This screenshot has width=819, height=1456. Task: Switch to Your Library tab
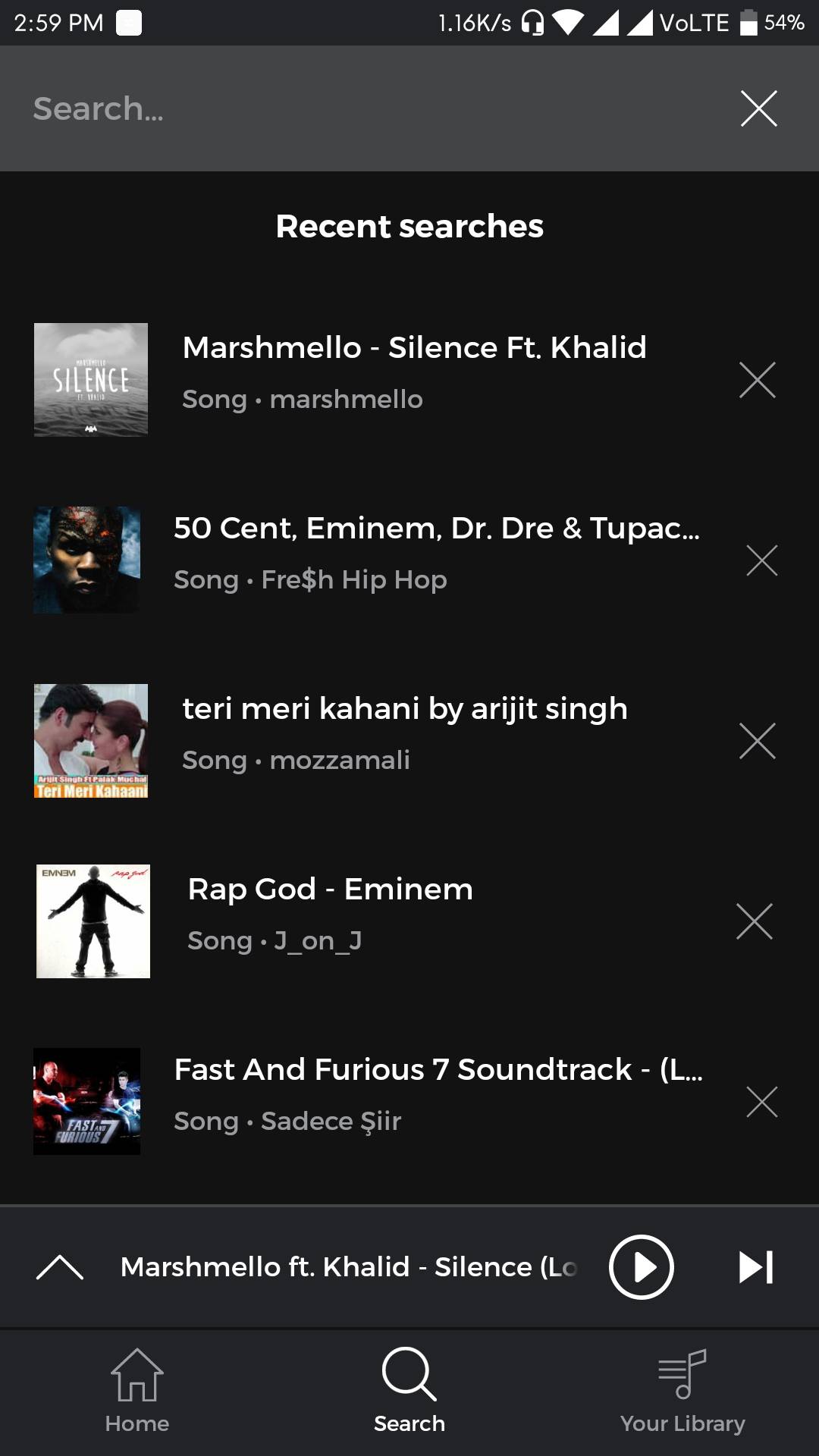click(x=682, y=1392)
